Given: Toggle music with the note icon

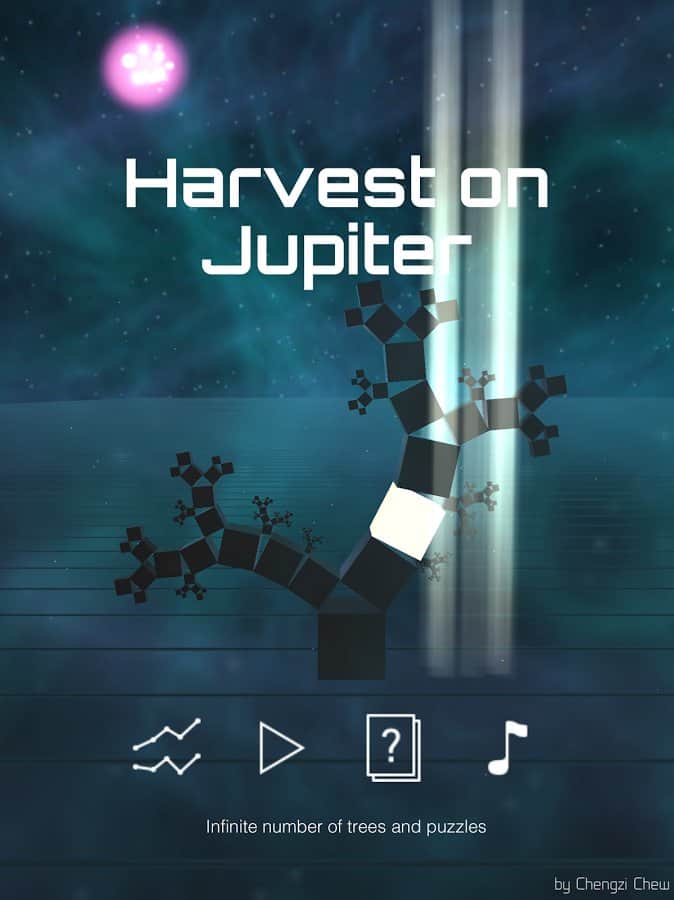Looking at the screenshot, I should click(507, 747).
